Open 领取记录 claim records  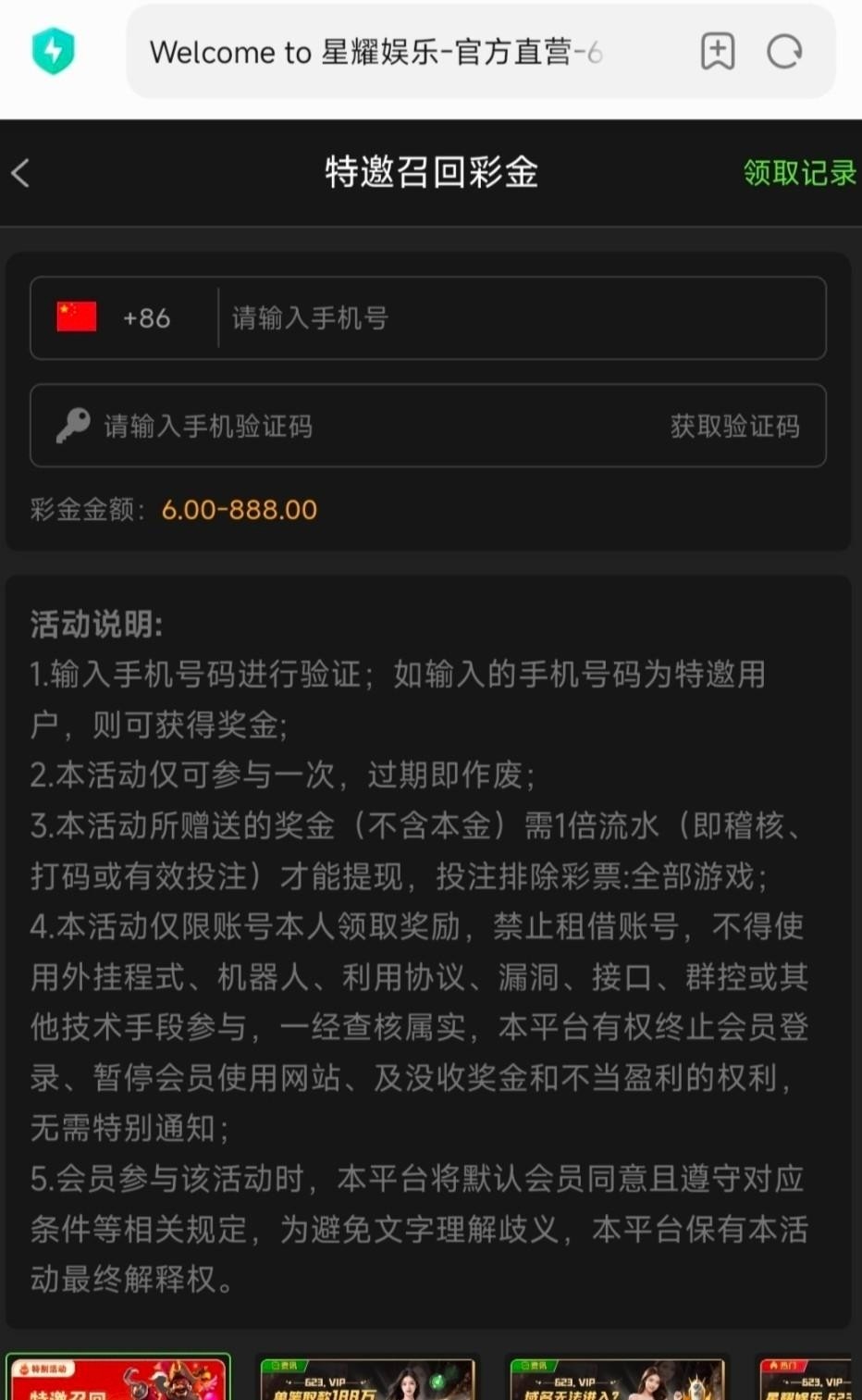click(799, 173)
